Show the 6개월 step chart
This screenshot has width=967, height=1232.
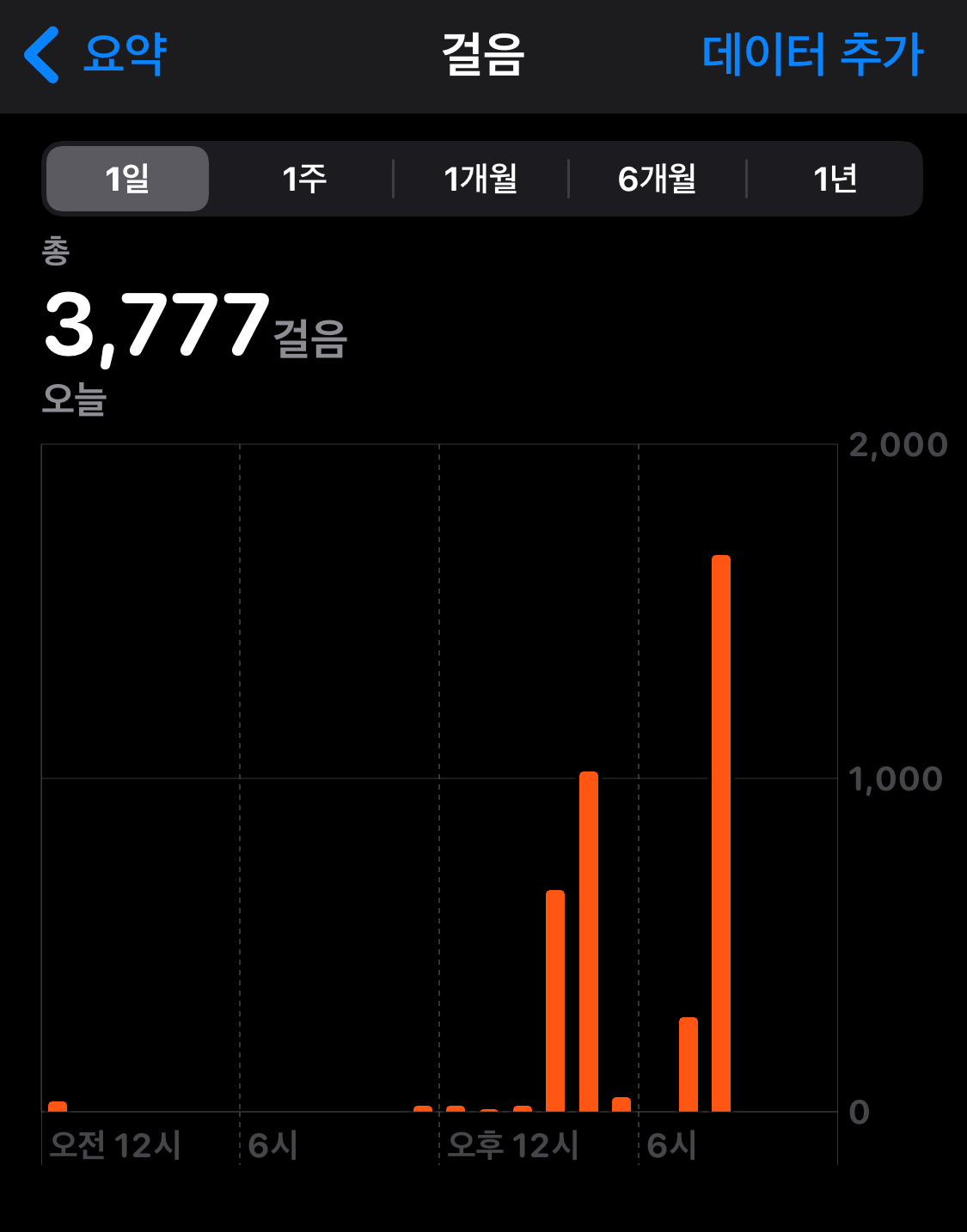pyautogui.click(x=658, y=179)
